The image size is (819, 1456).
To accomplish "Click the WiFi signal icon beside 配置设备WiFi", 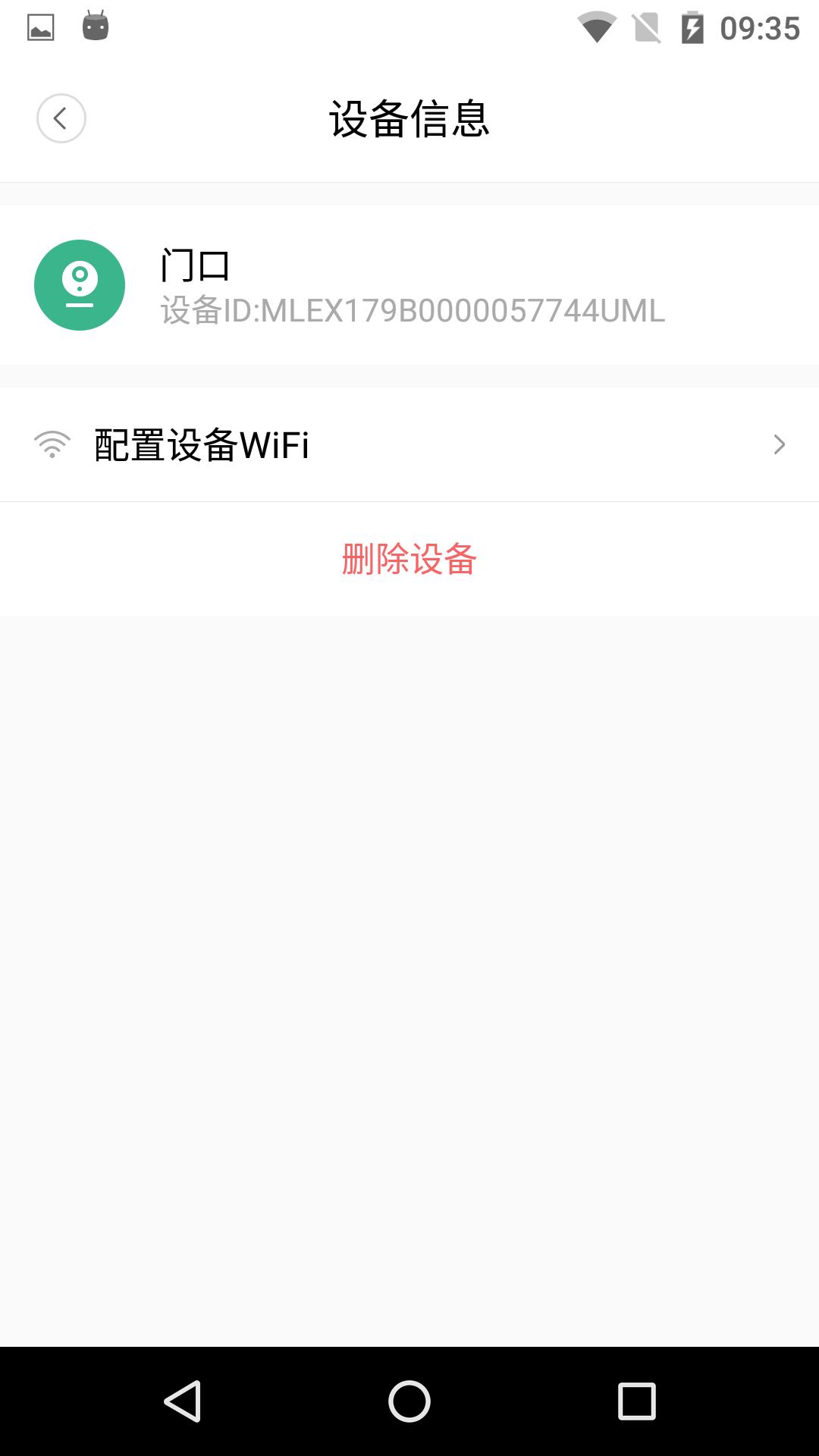I will (x=52, y=445).
